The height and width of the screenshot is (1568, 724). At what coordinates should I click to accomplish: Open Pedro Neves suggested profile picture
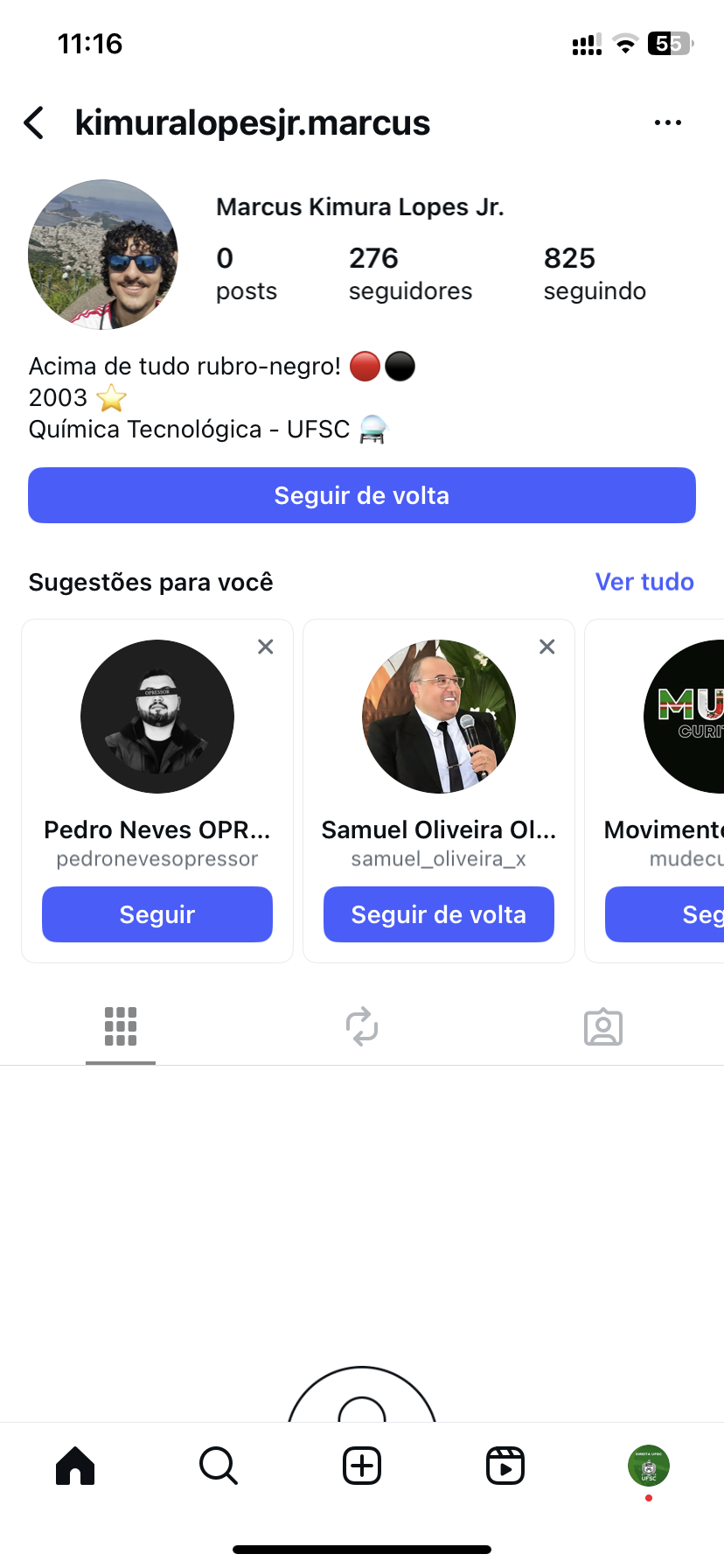point(157,717)
